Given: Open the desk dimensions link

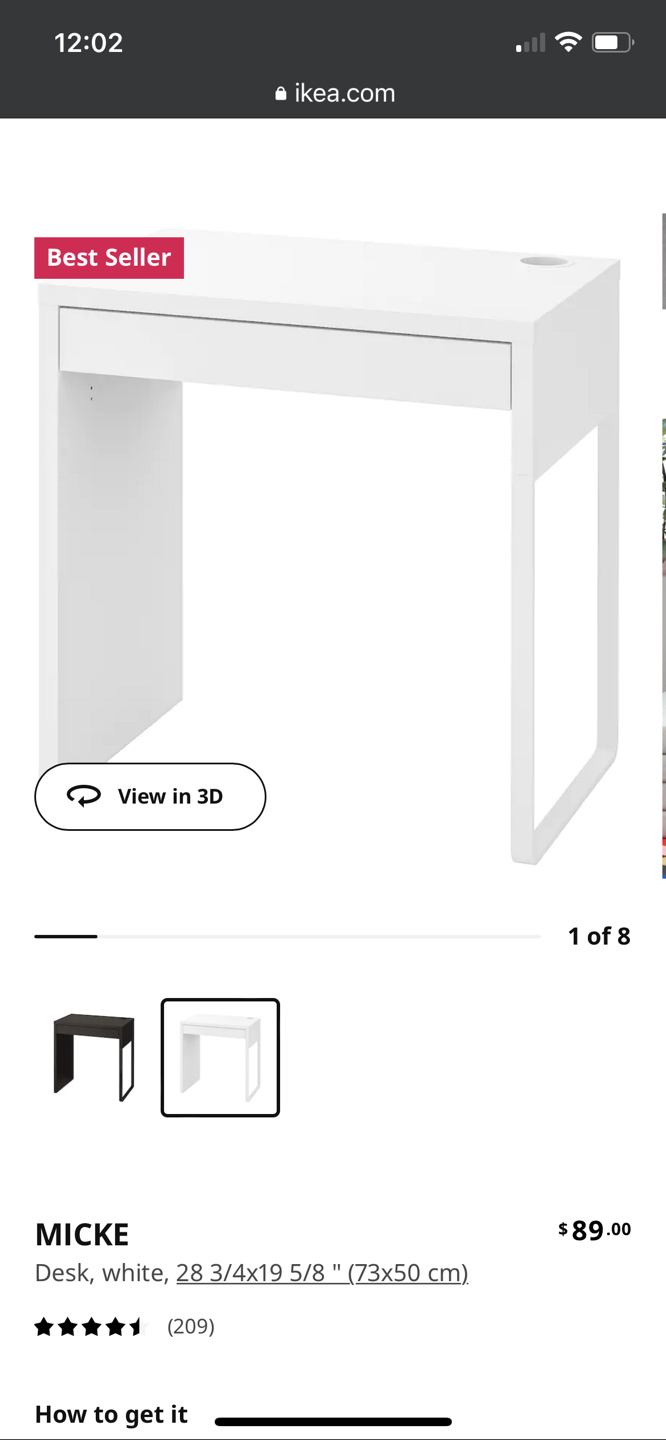Looking at the screenshot, I should (322, 1273).
